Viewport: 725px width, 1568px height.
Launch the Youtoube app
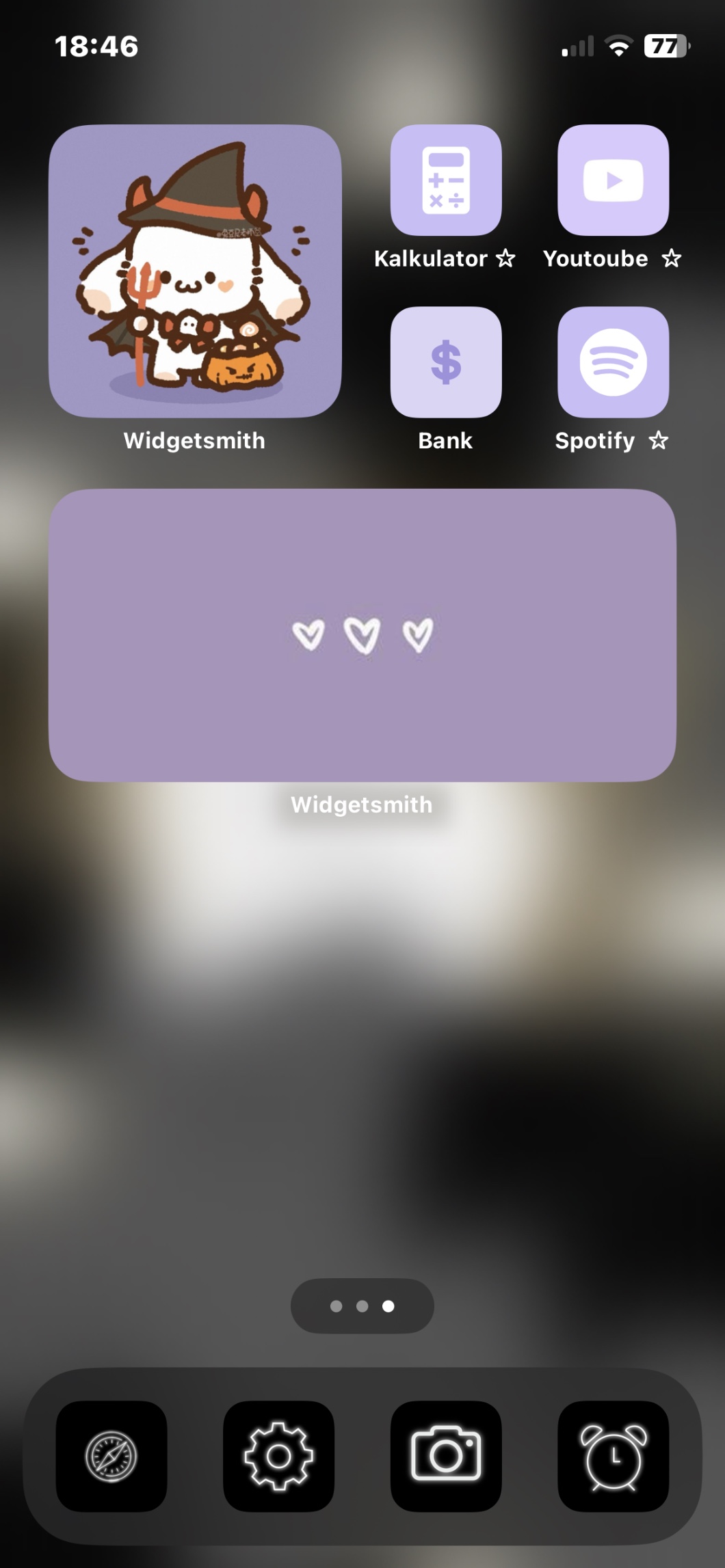pyautogui.click(x=613, y=180)
